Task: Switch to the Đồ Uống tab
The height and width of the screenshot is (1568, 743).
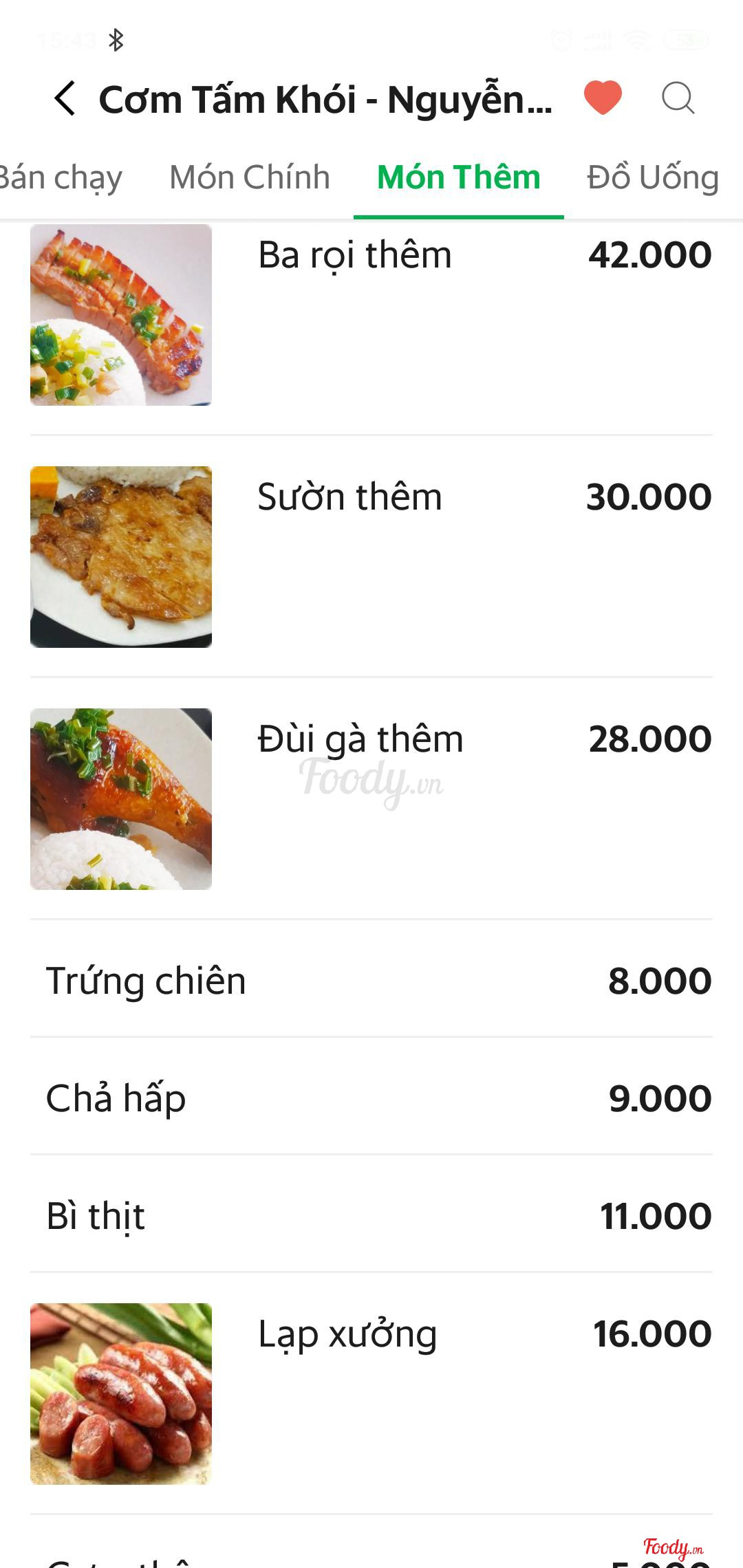Action: pos(652,177)
